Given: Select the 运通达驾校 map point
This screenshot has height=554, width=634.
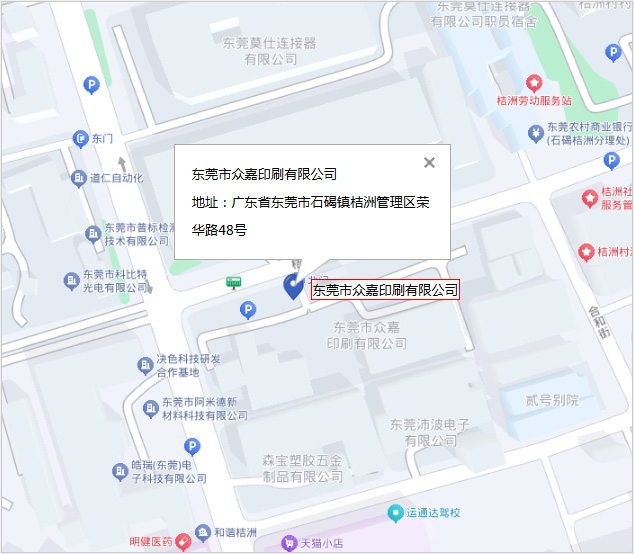Looking at the screenshot, I should point(396,513).
